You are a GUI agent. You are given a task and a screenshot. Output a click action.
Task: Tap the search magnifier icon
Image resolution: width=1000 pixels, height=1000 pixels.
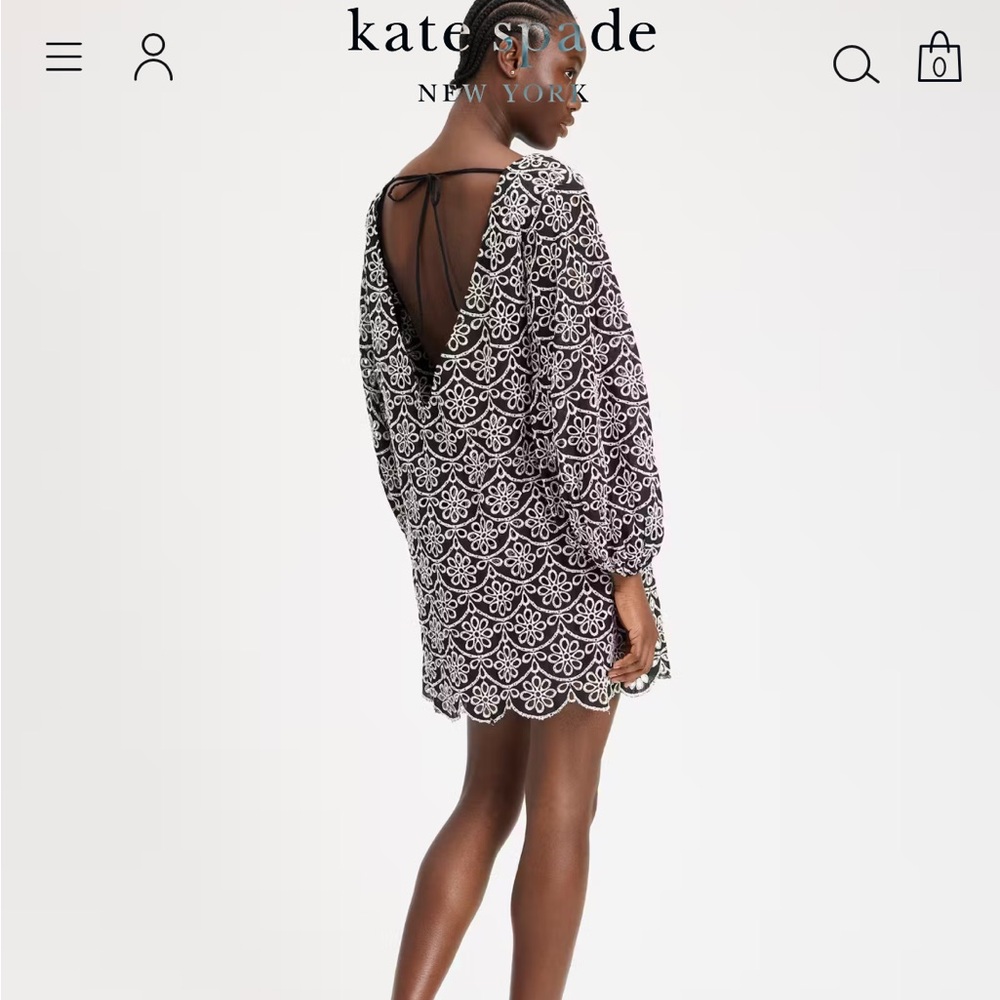click(855, 64)
